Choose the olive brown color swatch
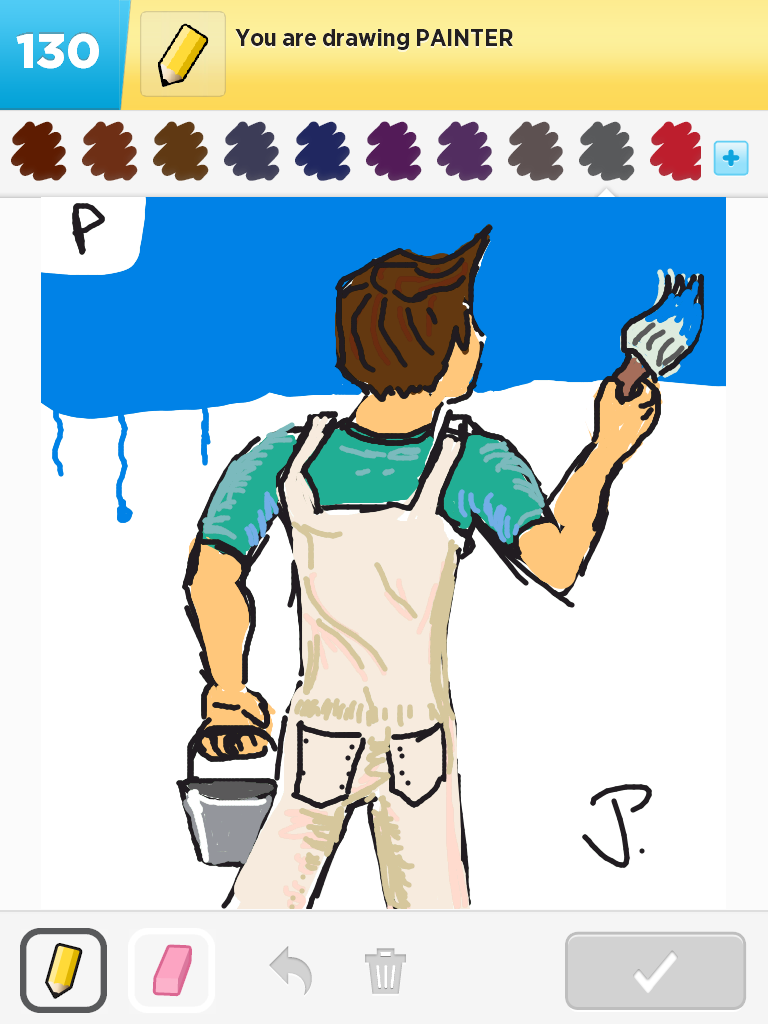The width and height of the screenshot is (768, 1024). click(x=180, y=151)
